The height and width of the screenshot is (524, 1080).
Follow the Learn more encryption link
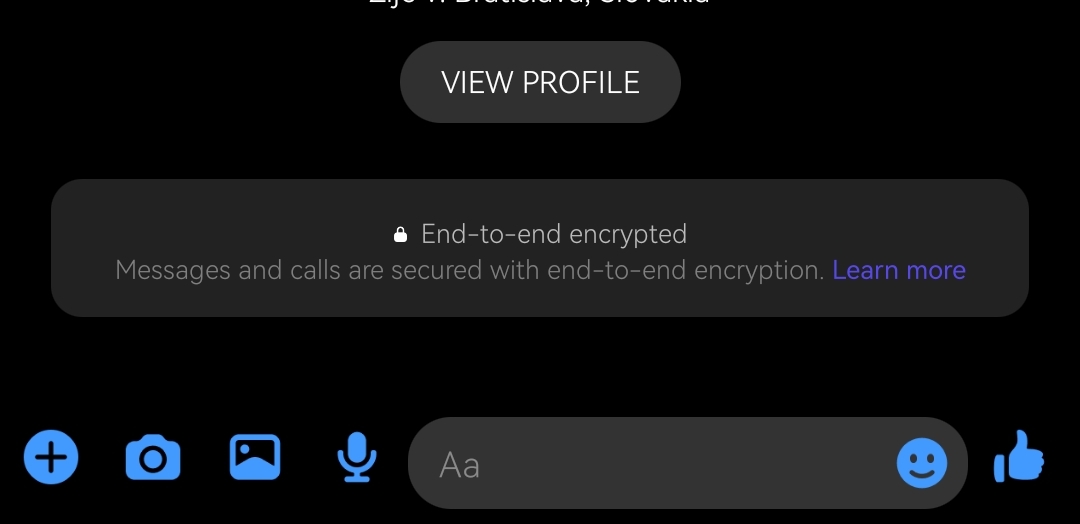899,270
